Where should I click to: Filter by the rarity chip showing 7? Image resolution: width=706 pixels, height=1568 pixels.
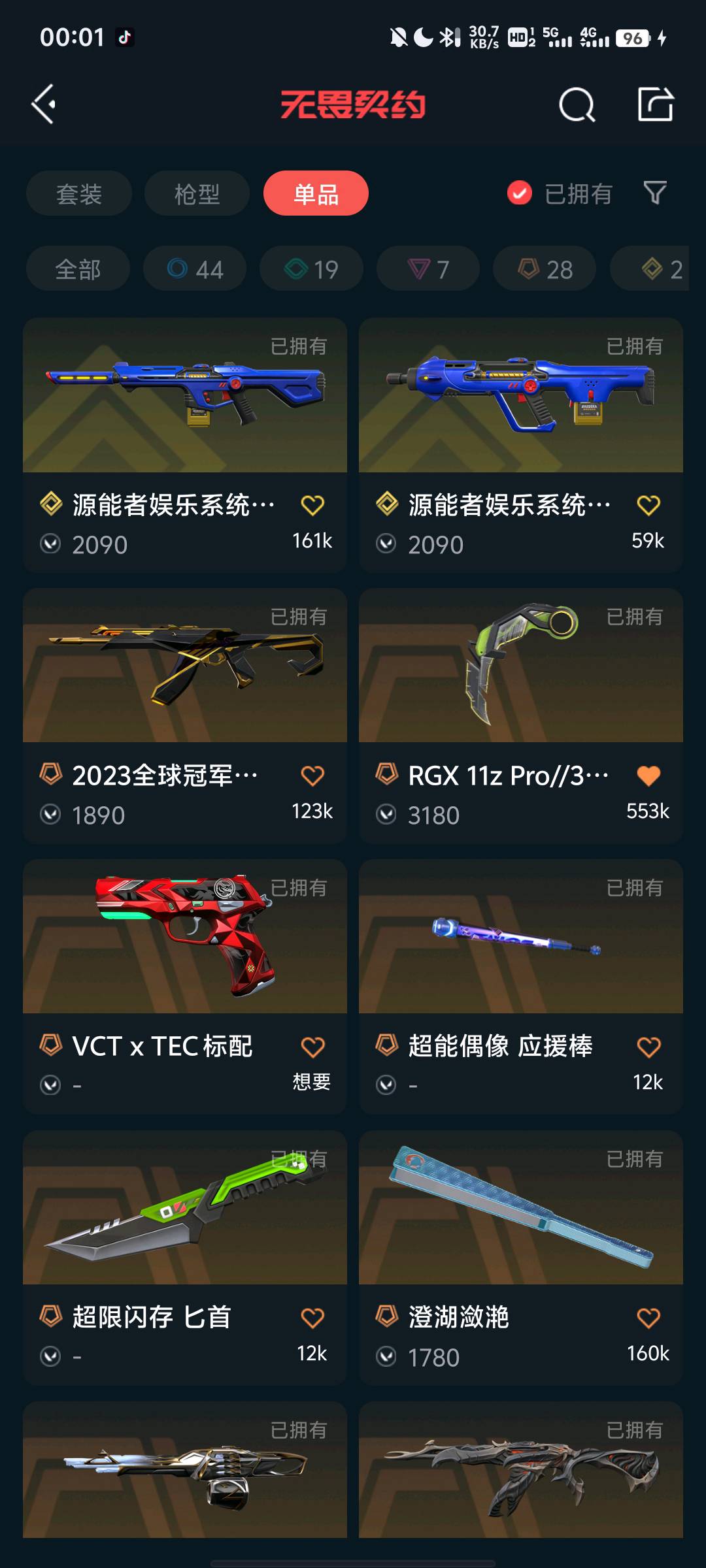[428, 269]
